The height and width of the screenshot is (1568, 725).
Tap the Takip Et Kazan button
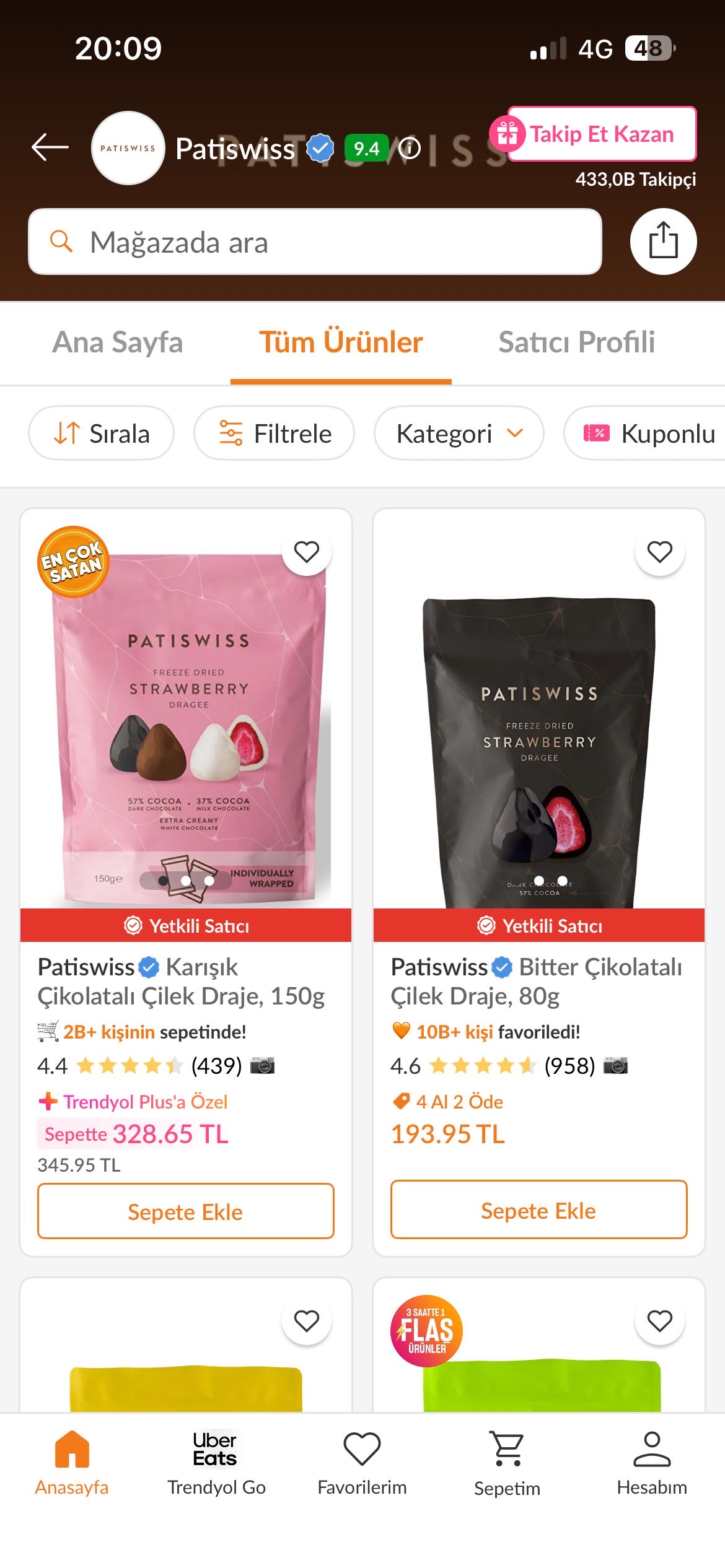pyautogui.click(x=601, y=134)
